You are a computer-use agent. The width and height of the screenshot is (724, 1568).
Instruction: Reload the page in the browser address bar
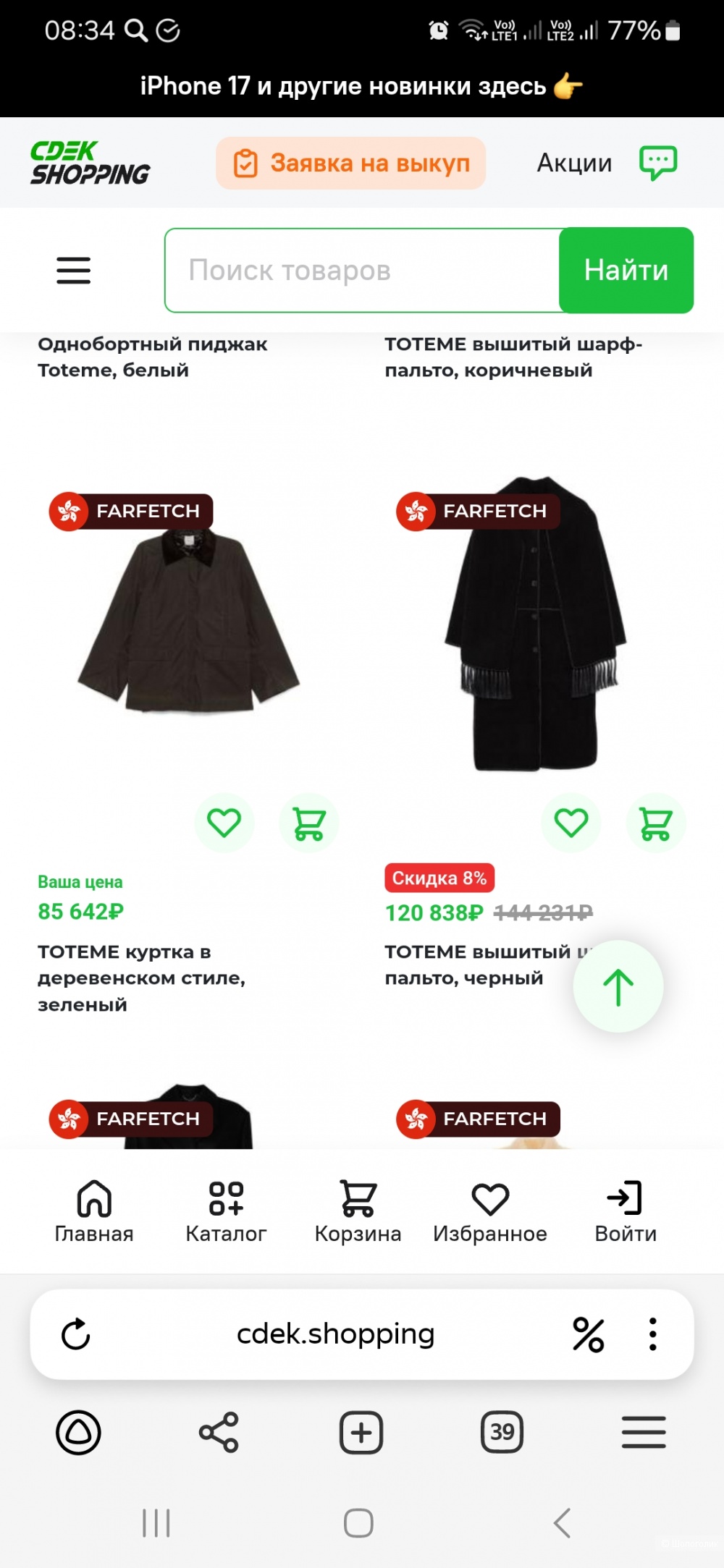[76, 1334]
